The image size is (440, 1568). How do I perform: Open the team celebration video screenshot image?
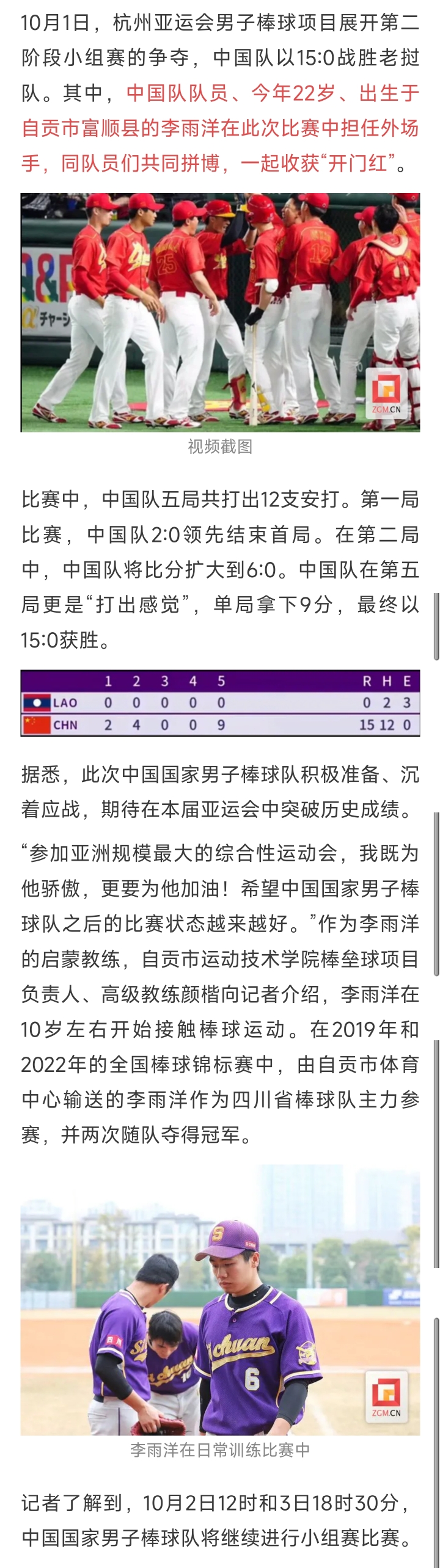220,312
